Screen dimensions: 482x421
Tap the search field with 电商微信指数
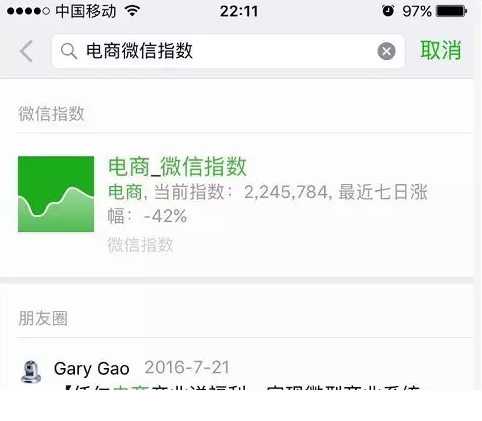(x=228, y=51)
